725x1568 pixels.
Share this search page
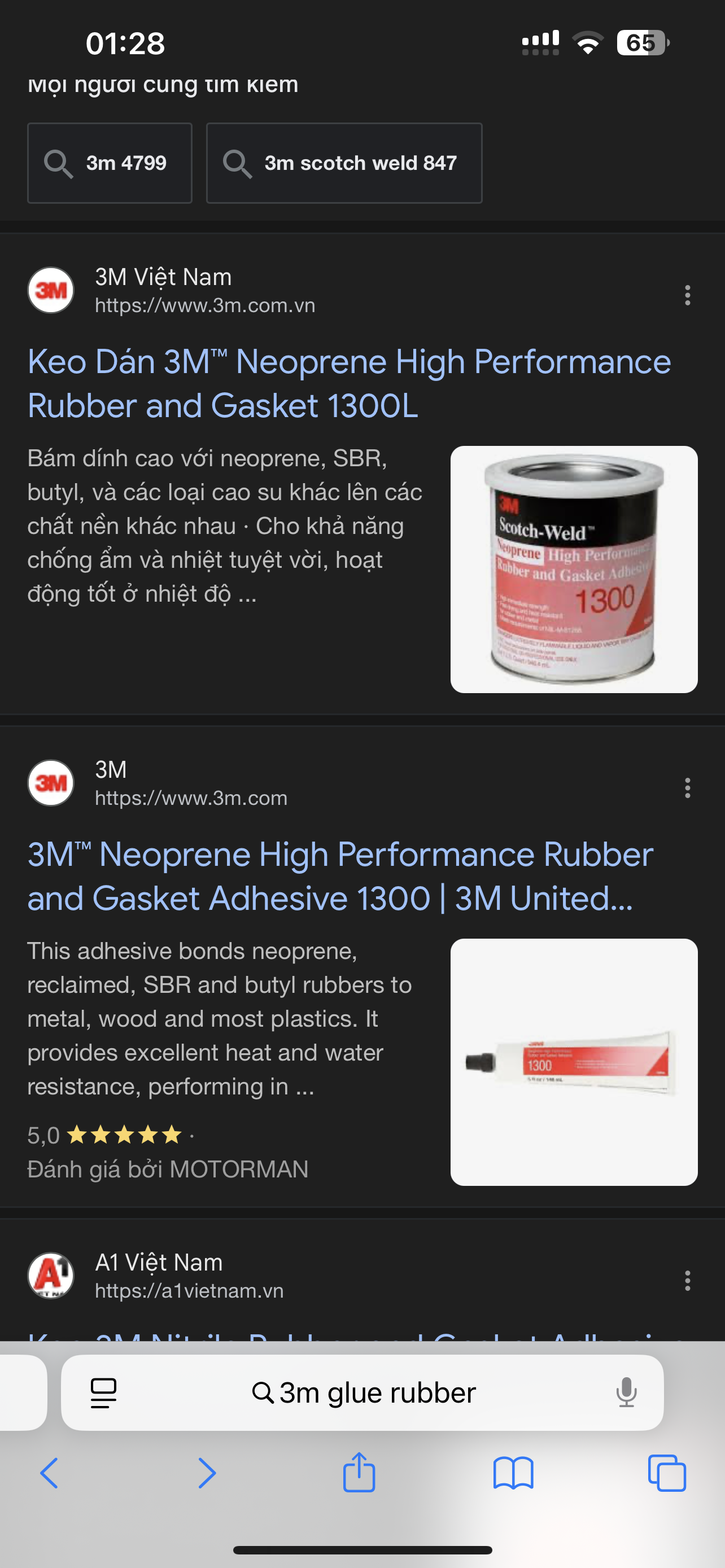[359, 1472]
